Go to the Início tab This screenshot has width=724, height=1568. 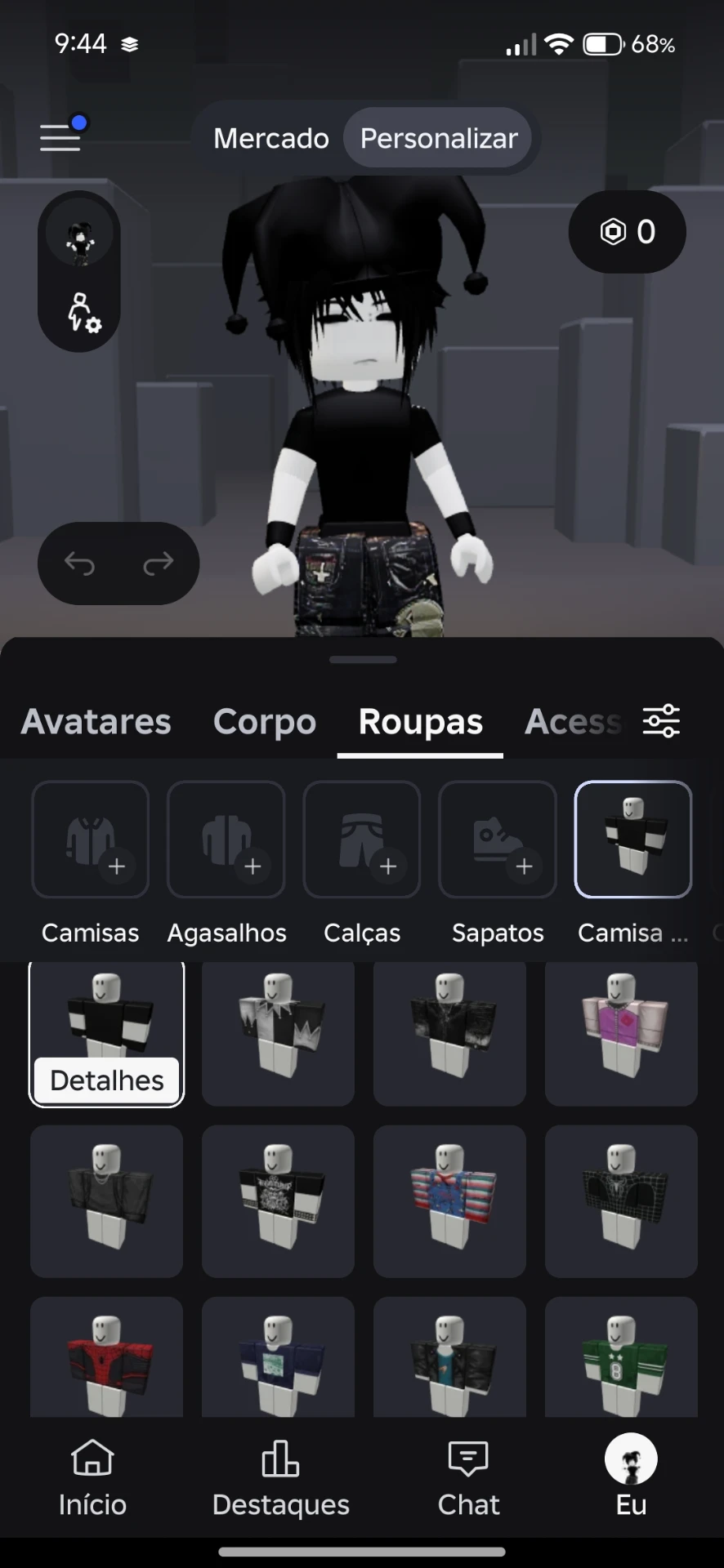92,1479
